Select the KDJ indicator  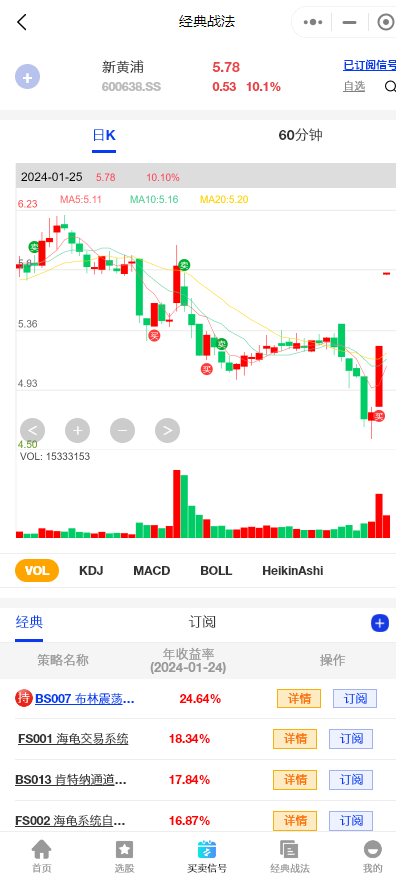[x=91, y=571]
